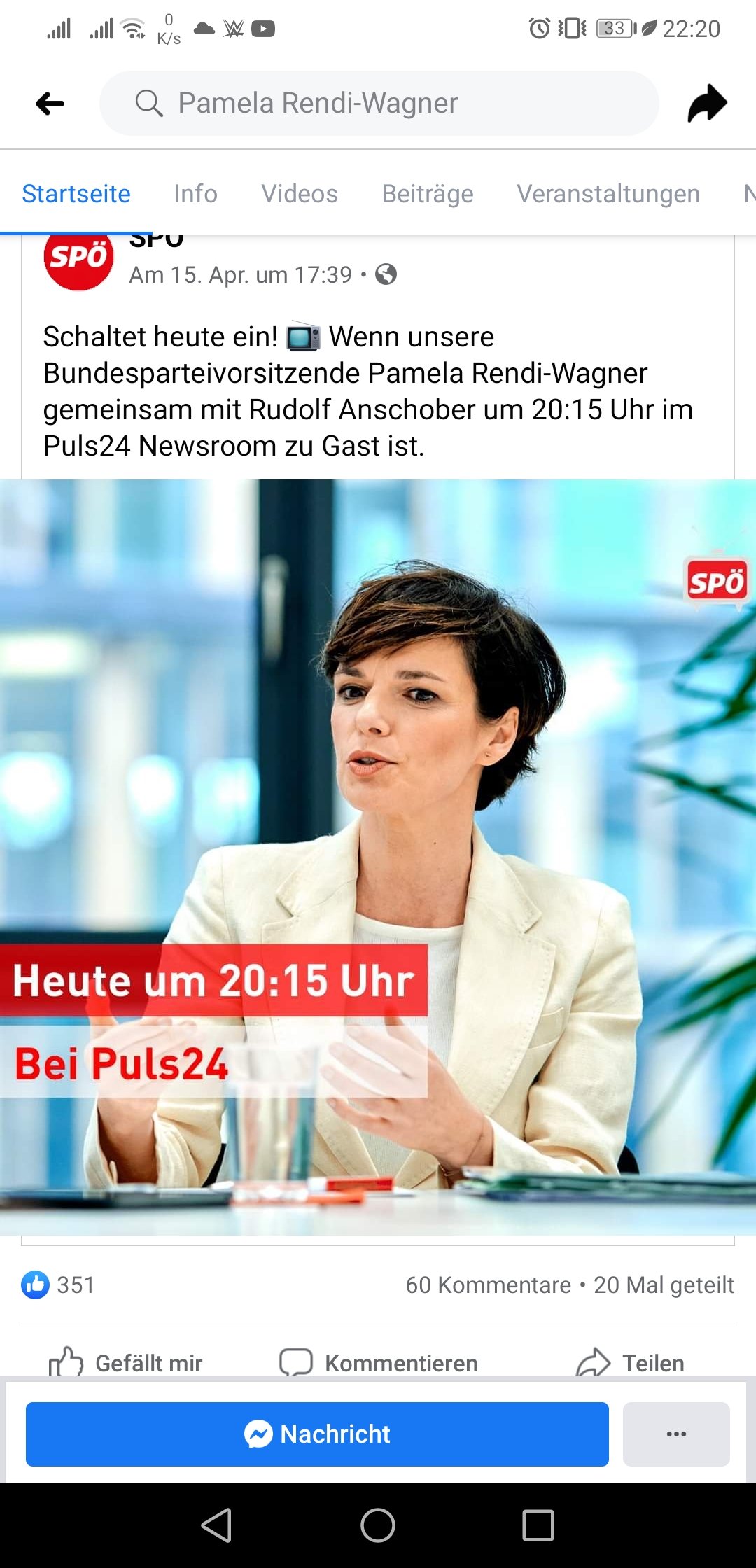Go to the system home screen
This screenshot has width=756, height=1568.
(378, 1525)
